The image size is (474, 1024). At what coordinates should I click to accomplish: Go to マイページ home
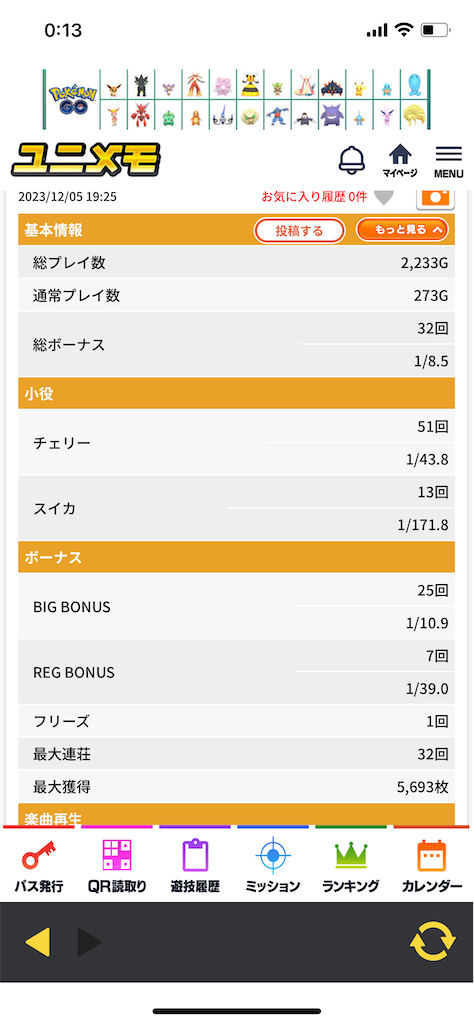click(x=400, y=161)
